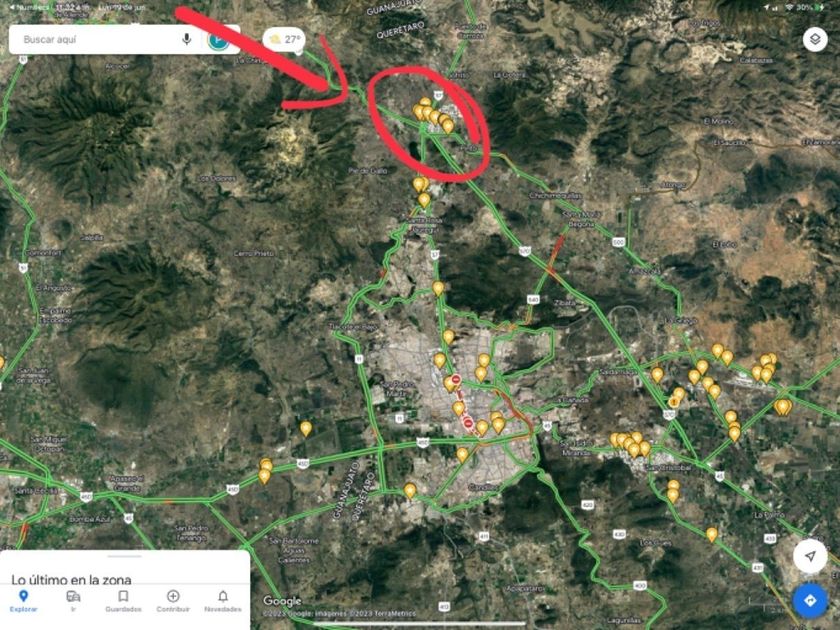The height and width of the screenshot is (630, 840).
Task: Open the account profile picture
Action: point(219,40)
